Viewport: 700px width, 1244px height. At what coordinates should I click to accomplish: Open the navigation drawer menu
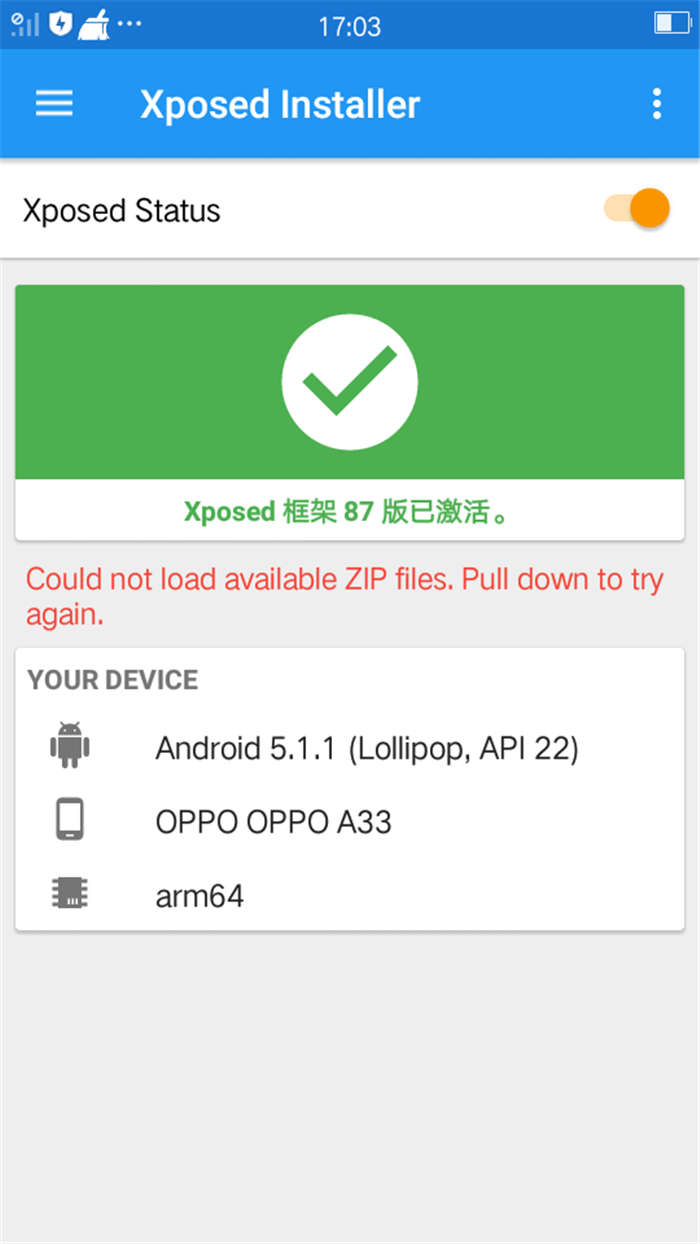[54, 104]
